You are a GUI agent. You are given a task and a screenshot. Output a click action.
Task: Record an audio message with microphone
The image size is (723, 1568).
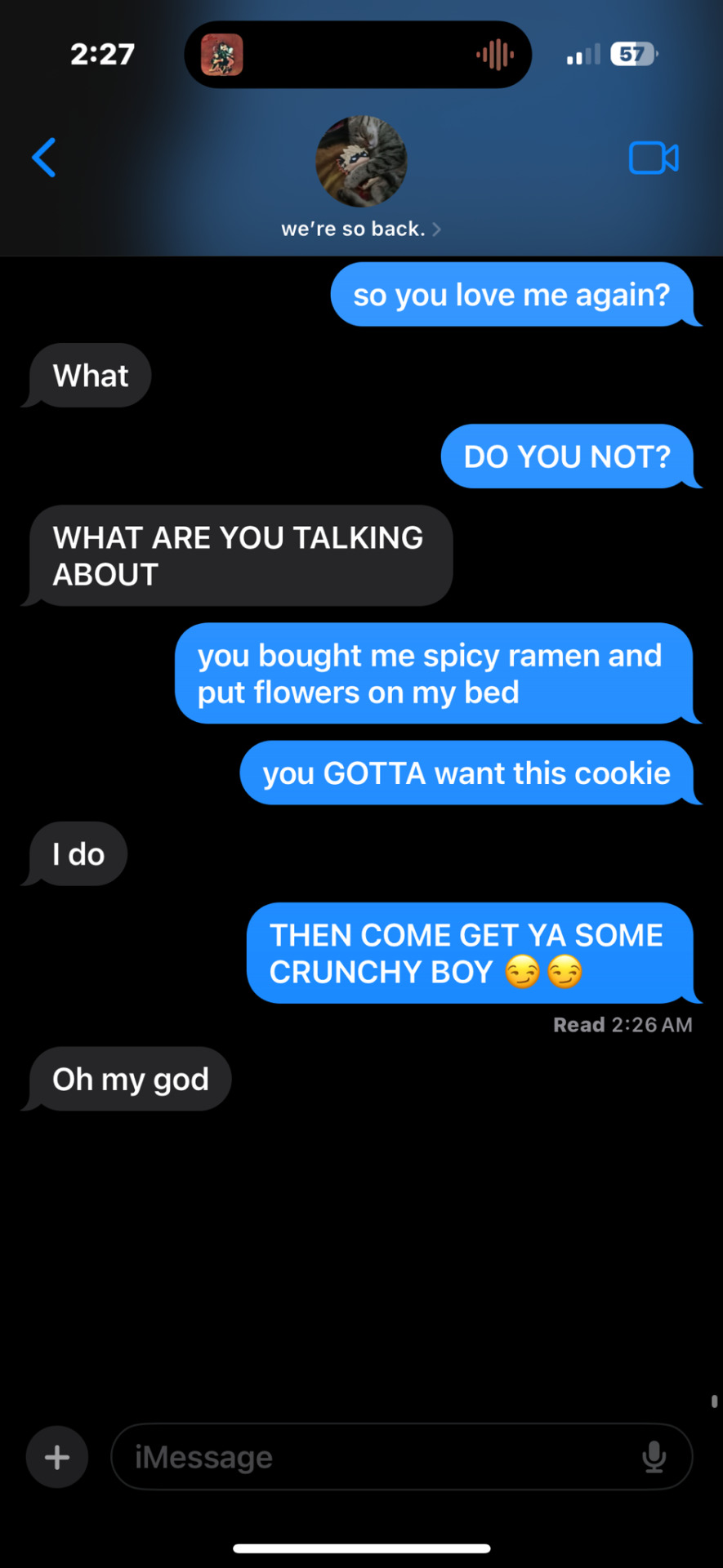[x=654, y=1458]
